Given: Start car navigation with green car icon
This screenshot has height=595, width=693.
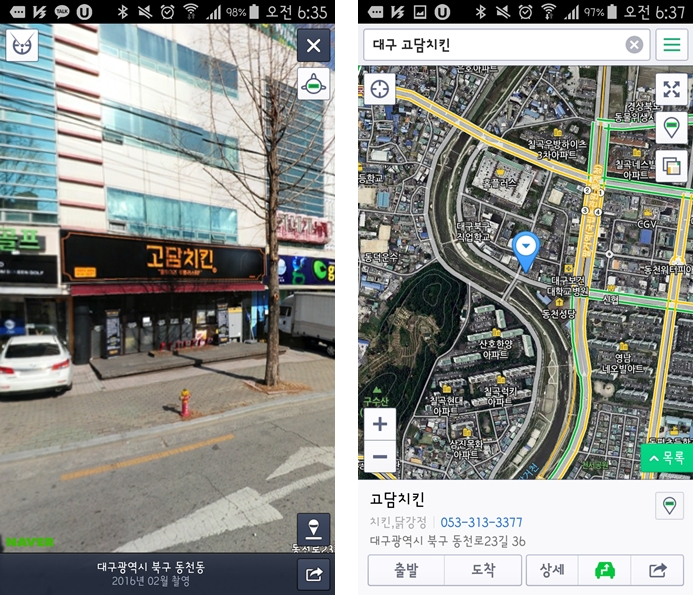Looking at the screenshot, I should click(x=605, y=570).
